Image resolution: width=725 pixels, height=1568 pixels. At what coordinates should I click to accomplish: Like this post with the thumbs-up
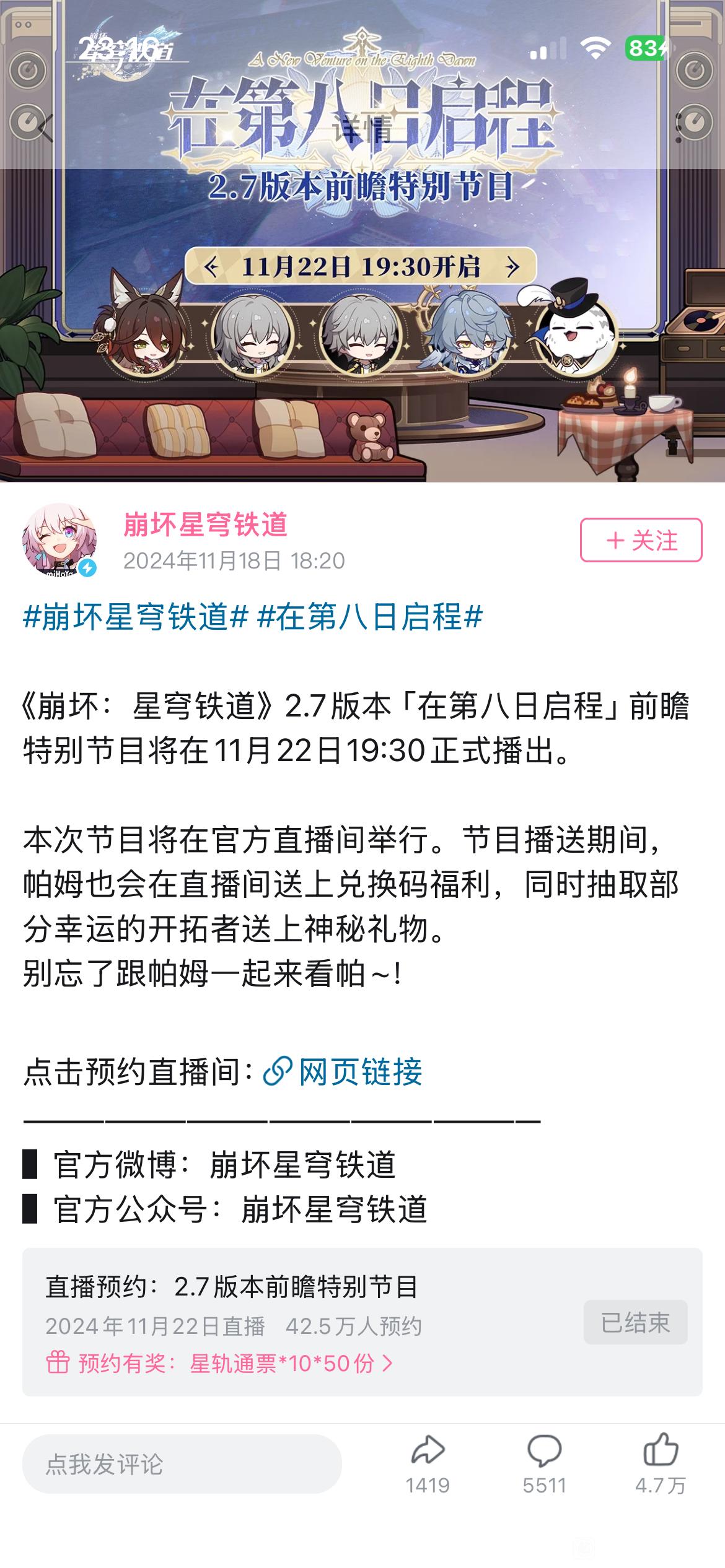[661, 1464]
